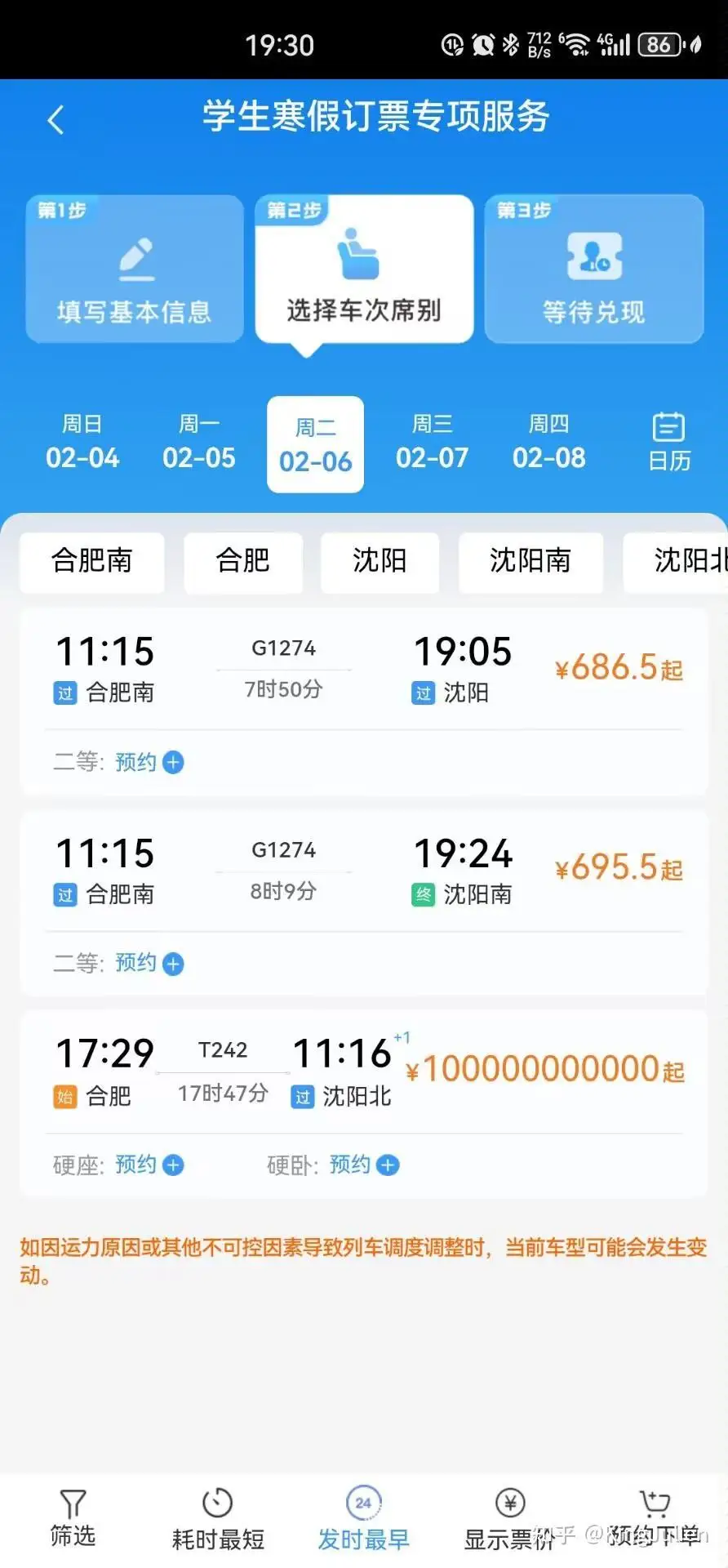Reserve 硬卧 on train T242
728x1568 pixels.
point(364,1165)
